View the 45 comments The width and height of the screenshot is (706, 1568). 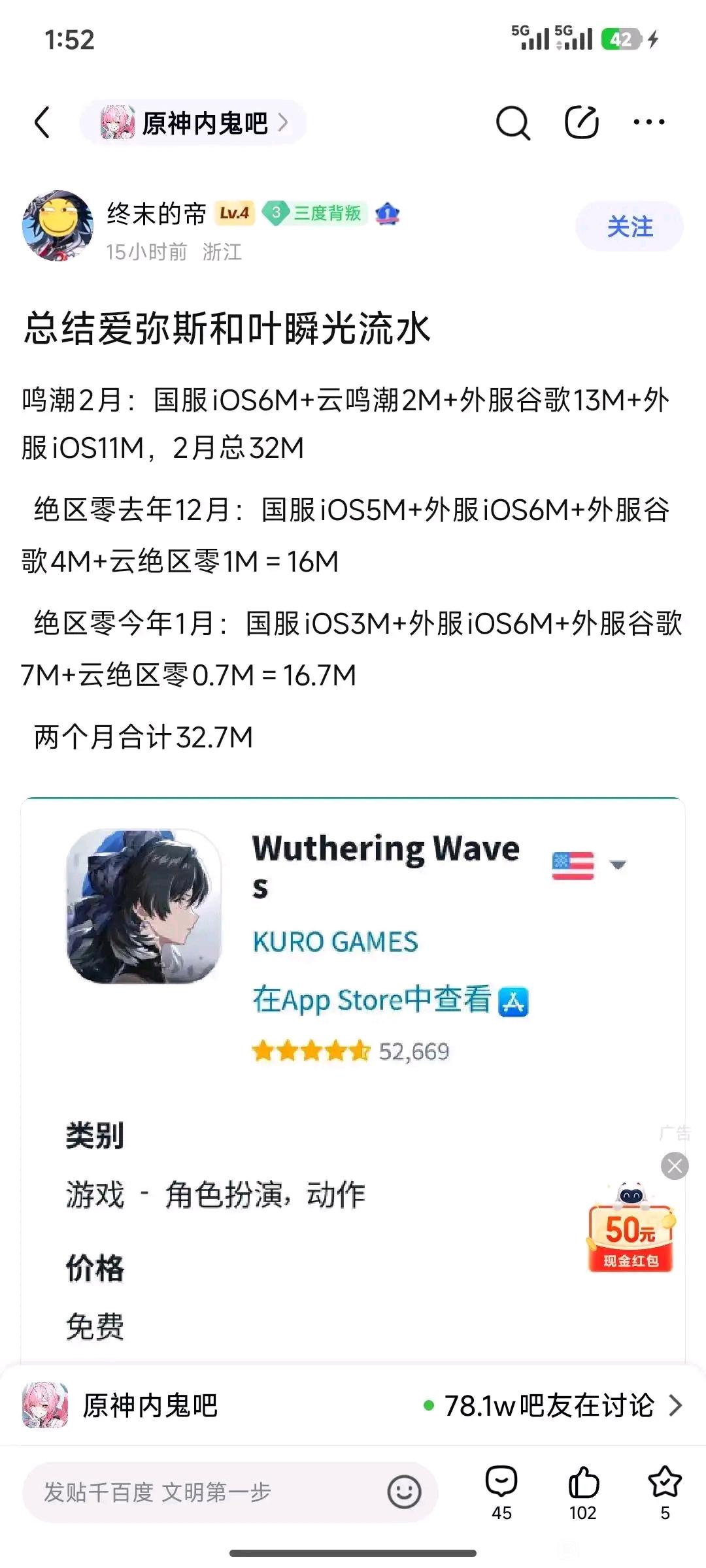501,1493
